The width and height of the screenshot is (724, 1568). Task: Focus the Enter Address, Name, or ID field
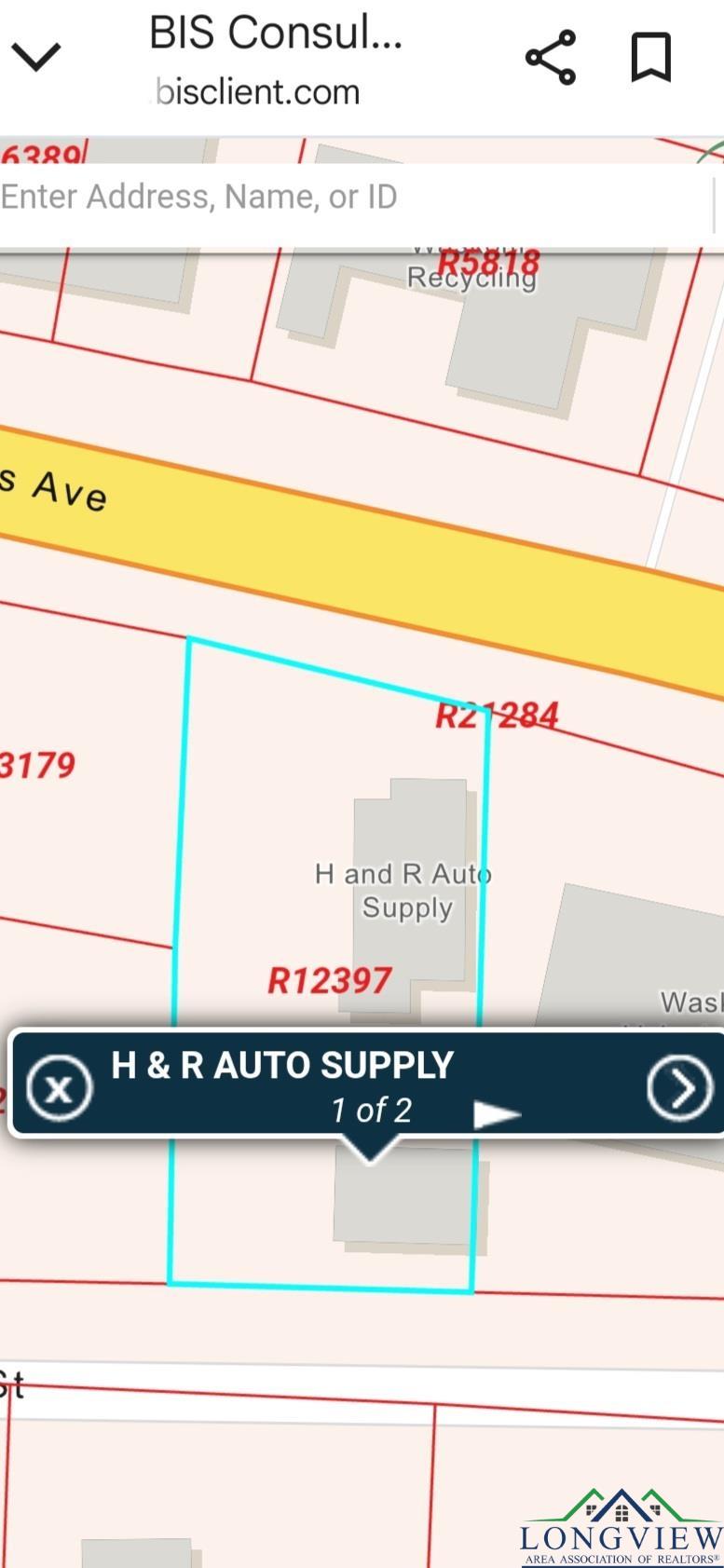pyautogui.click(x=354, y=197)
